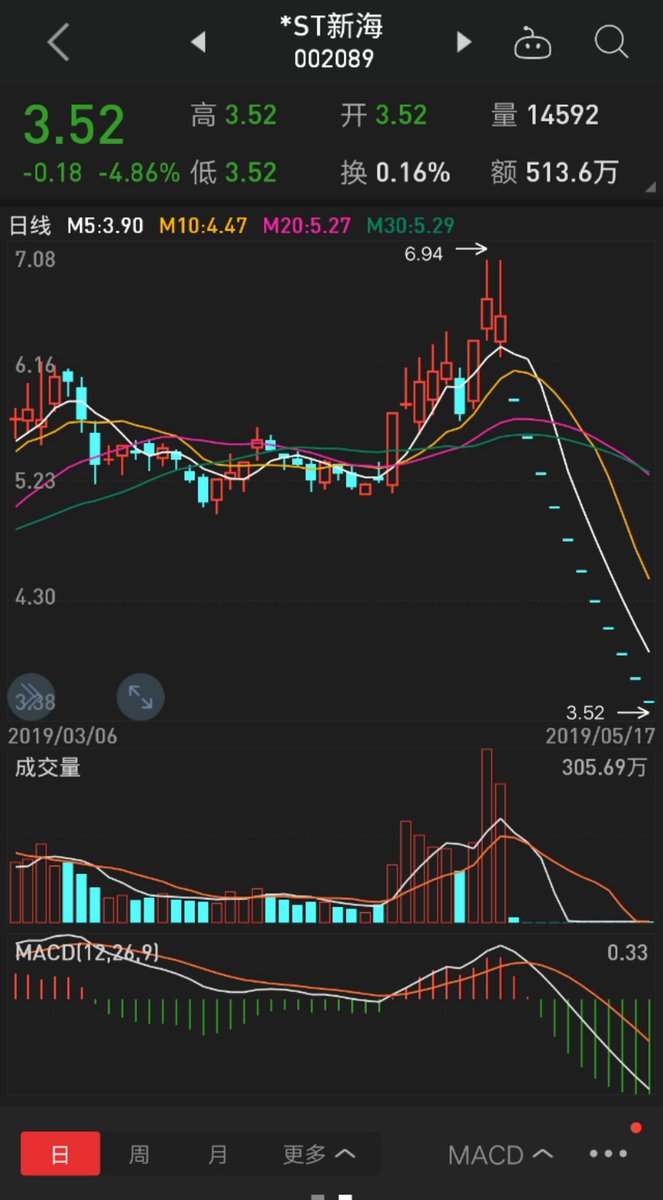The width and height of the screenshot is (663, 1200).
Task: Switch to the 周 weekly chart
Action: click(x=139, y=1155)
